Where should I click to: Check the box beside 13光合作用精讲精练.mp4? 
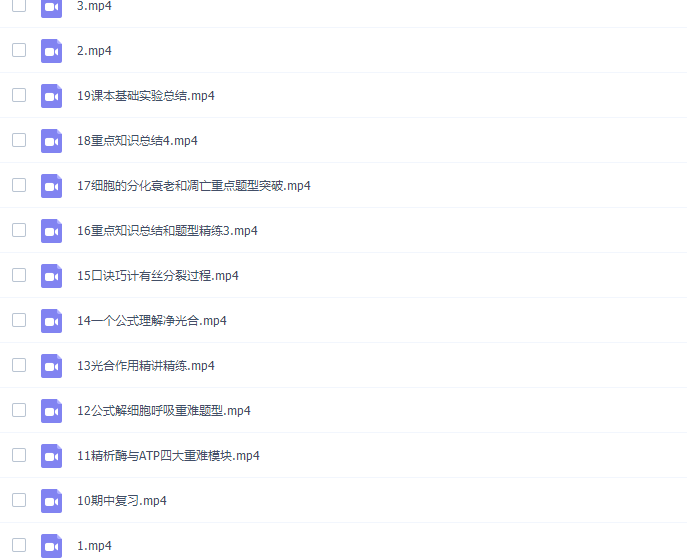coord(19,365)
